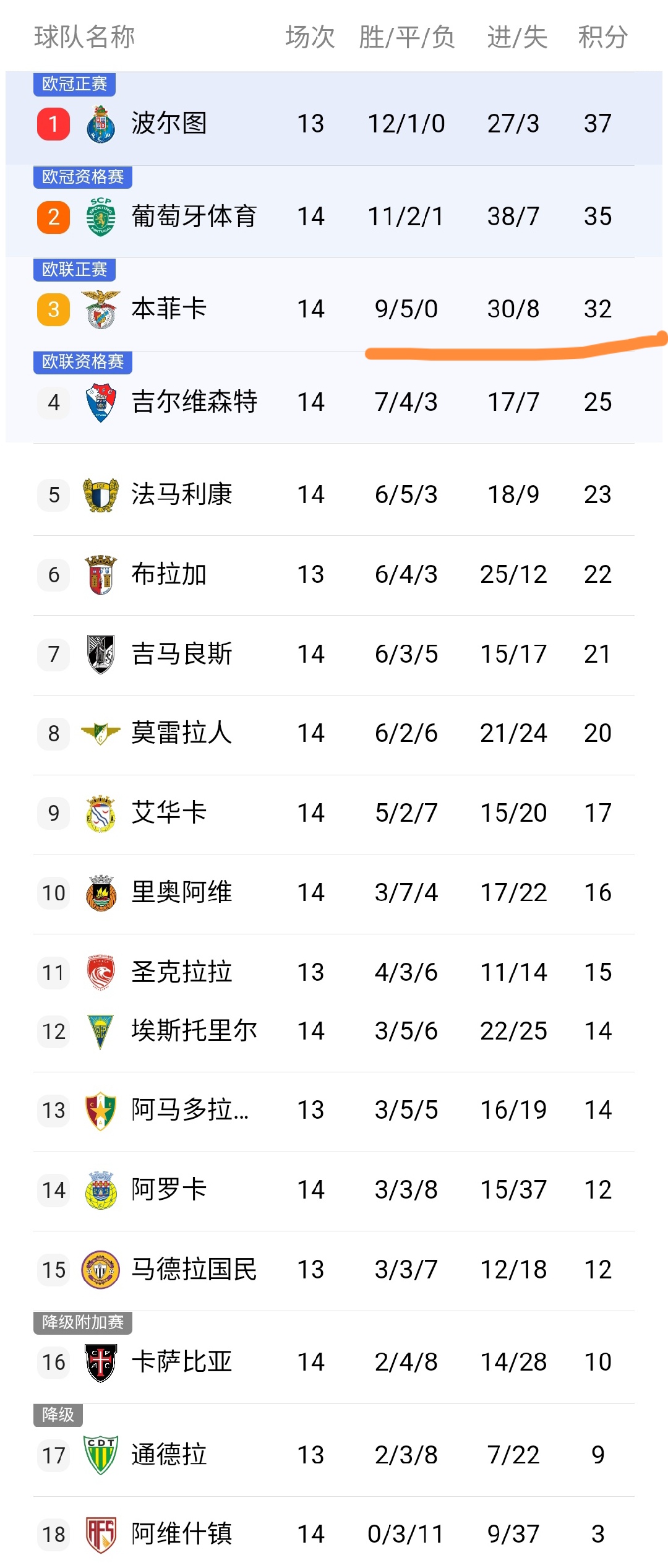The height and width of the screenshot is (1568, 668).
Task: Click the Famalicão club crest
Action: point(99,494)
